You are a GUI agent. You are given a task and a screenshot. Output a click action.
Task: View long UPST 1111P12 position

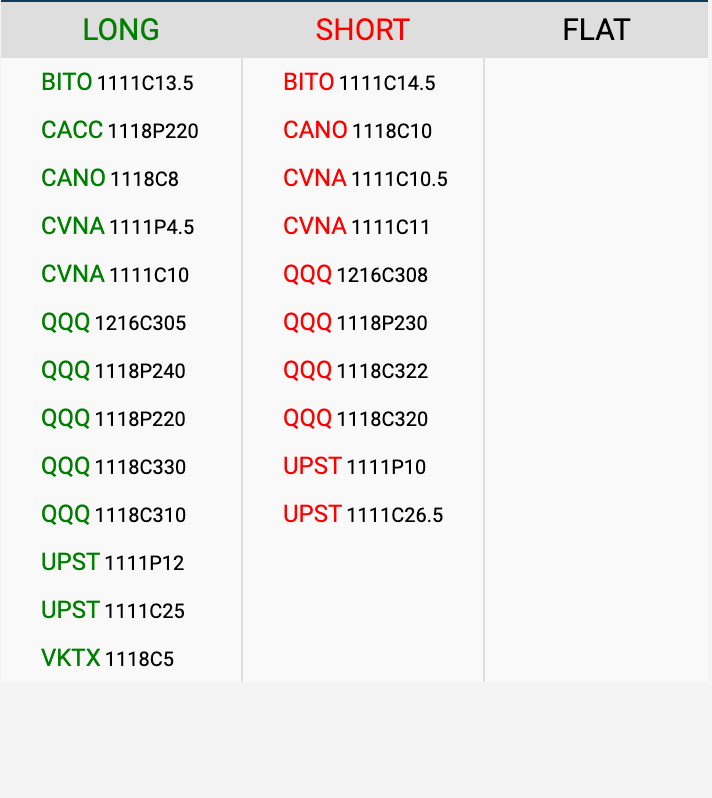point(113,563)
